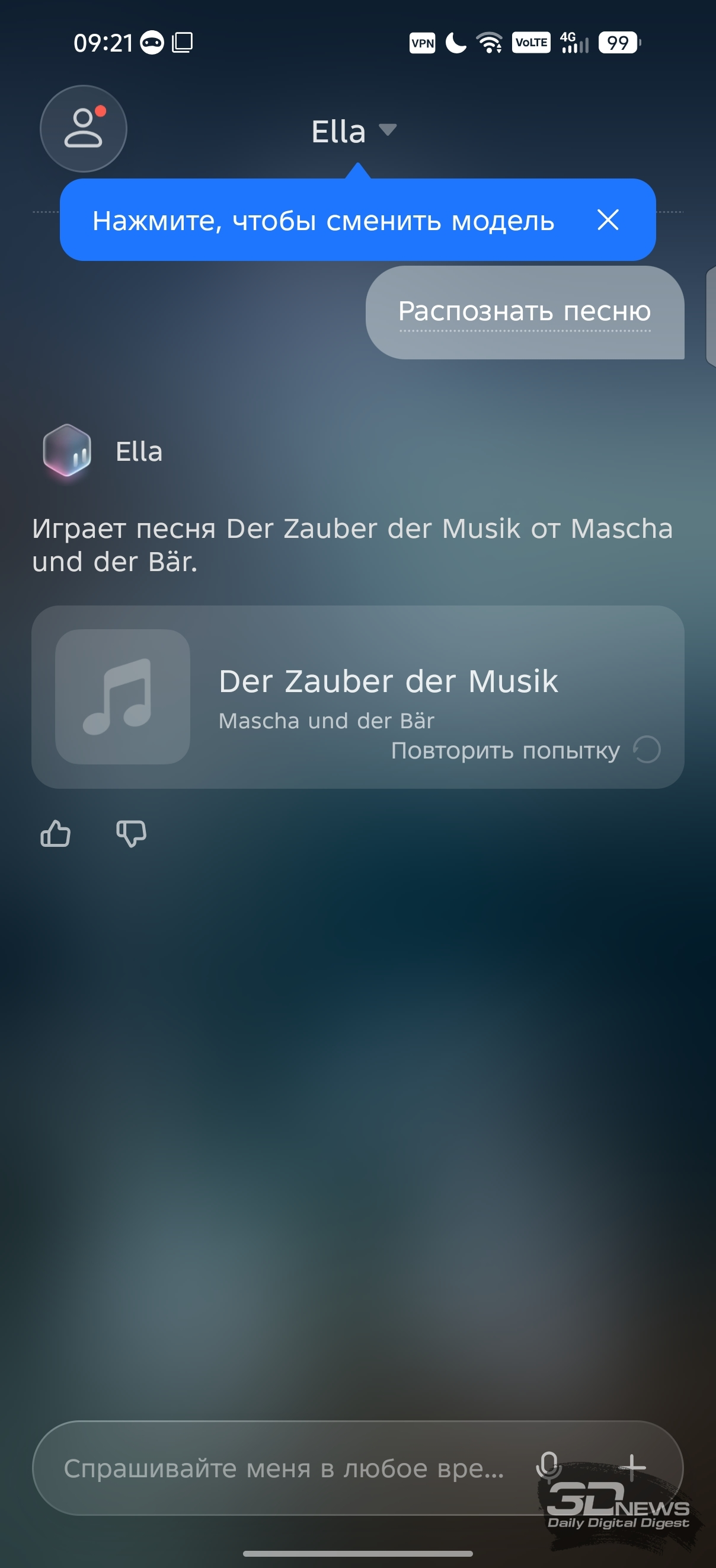This screenshot has width=716, height=1568.
Task: Dislike Ella's response with thumbs down
Action: pyautogui.click(x=132, y=833)
